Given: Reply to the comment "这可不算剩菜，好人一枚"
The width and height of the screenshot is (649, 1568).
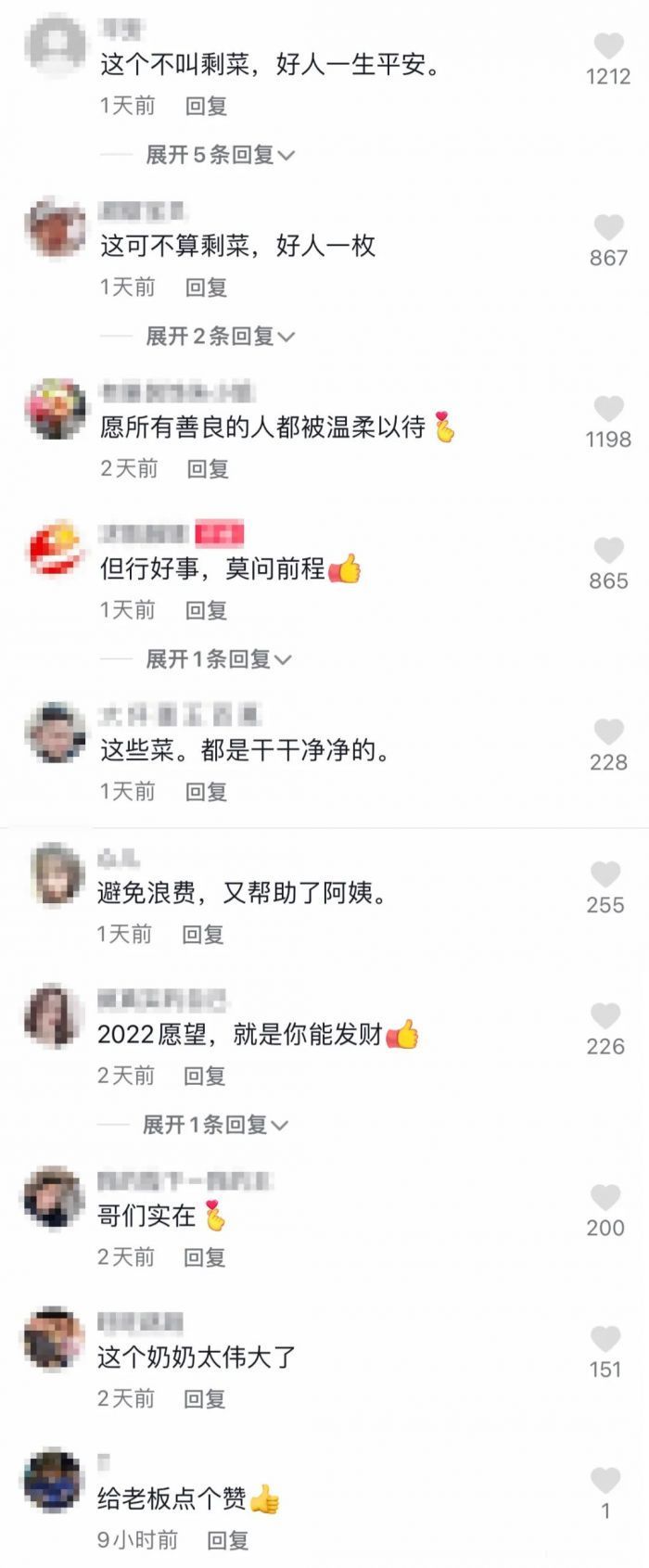Looking at the screenshot, I should (206, 287).
